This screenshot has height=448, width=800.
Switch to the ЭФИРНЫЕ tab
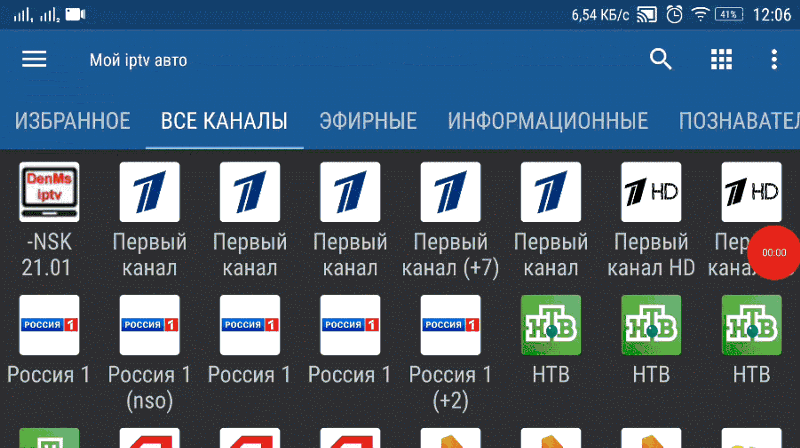pyautogui.click(x=368, y=122)
